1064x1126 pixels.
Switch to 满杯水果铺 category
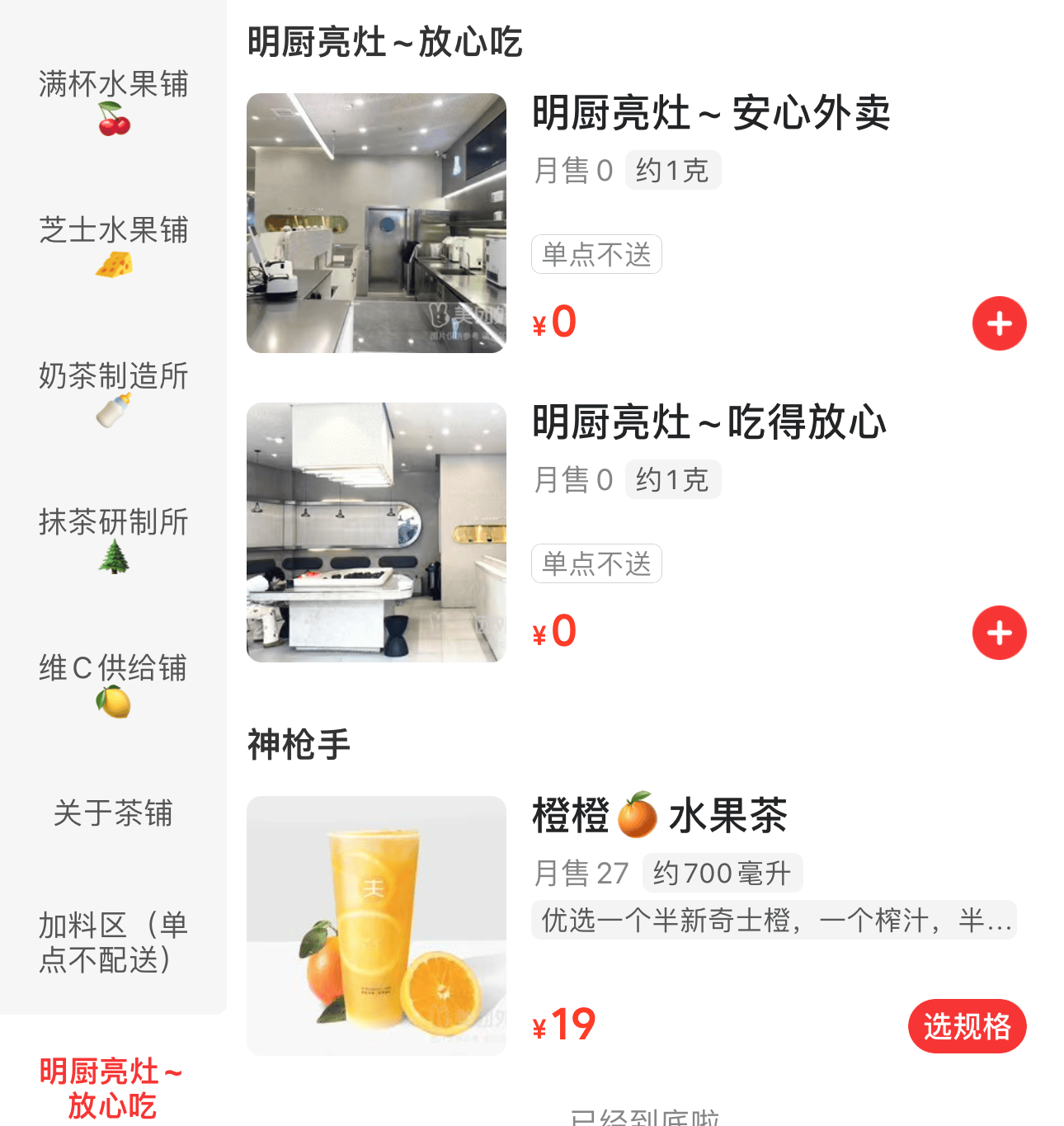coord(113,101)
